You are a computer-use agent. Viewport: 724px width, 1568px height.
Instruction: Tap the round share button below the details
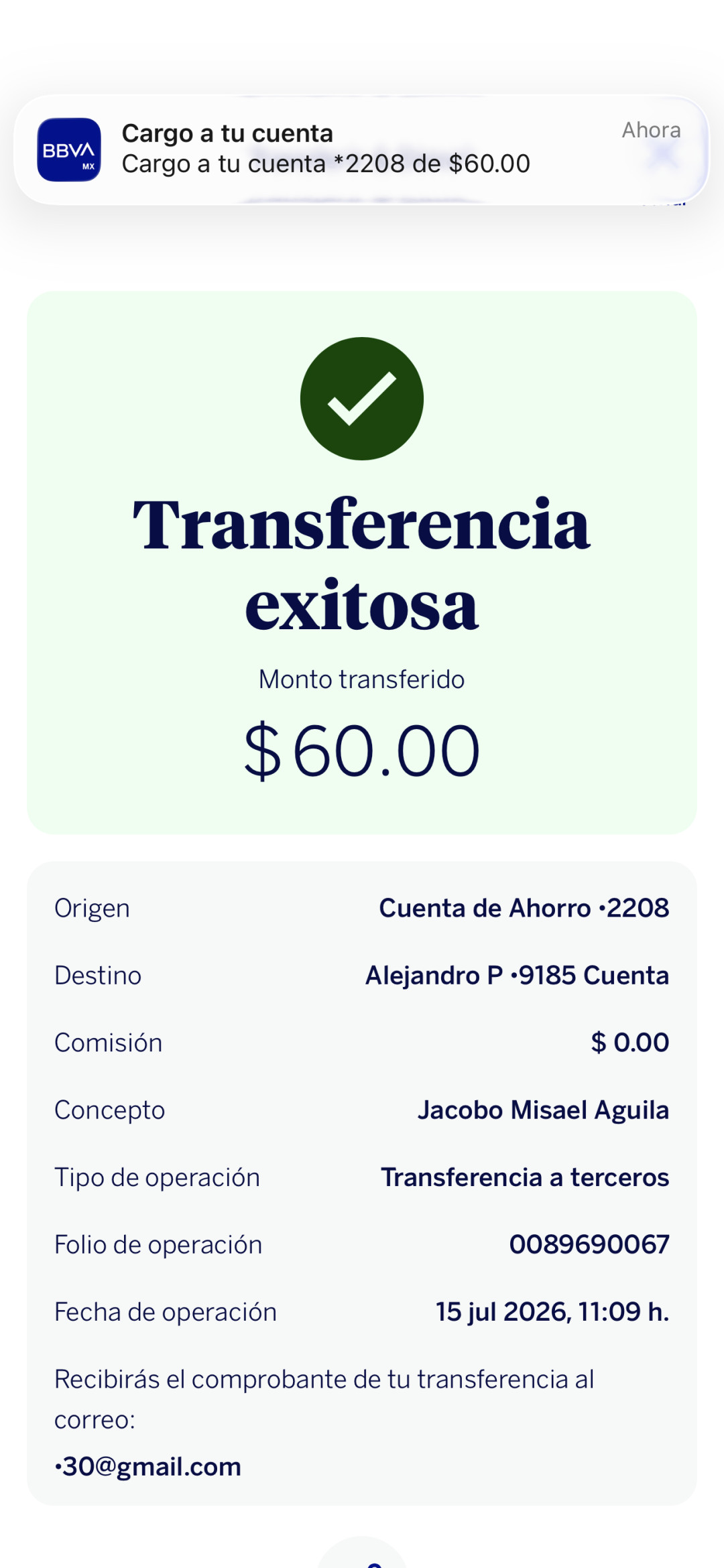362,1553
